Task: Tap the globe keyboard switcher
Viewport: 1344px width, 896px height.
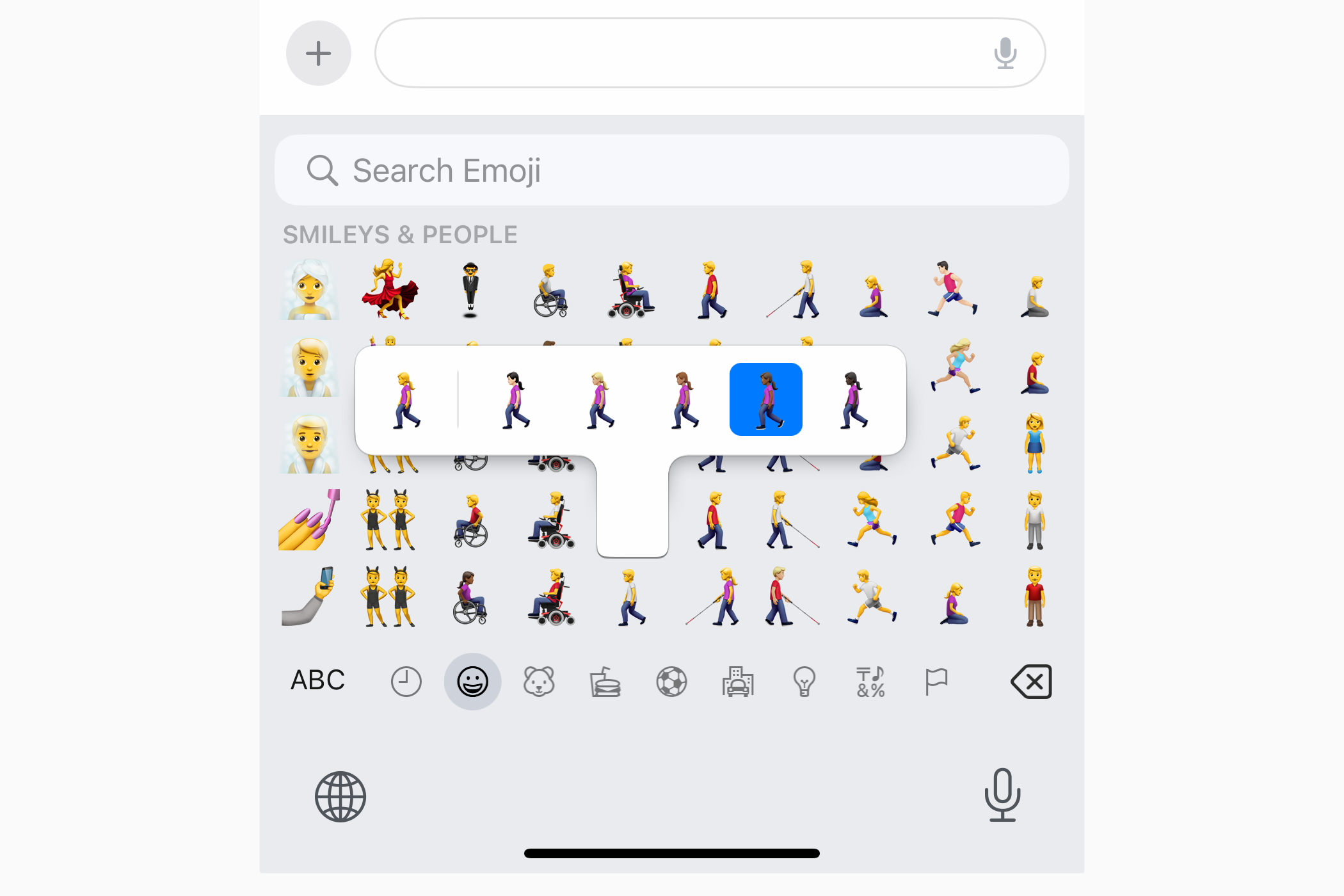Action: pyautogui.click(x=340, y=796)
